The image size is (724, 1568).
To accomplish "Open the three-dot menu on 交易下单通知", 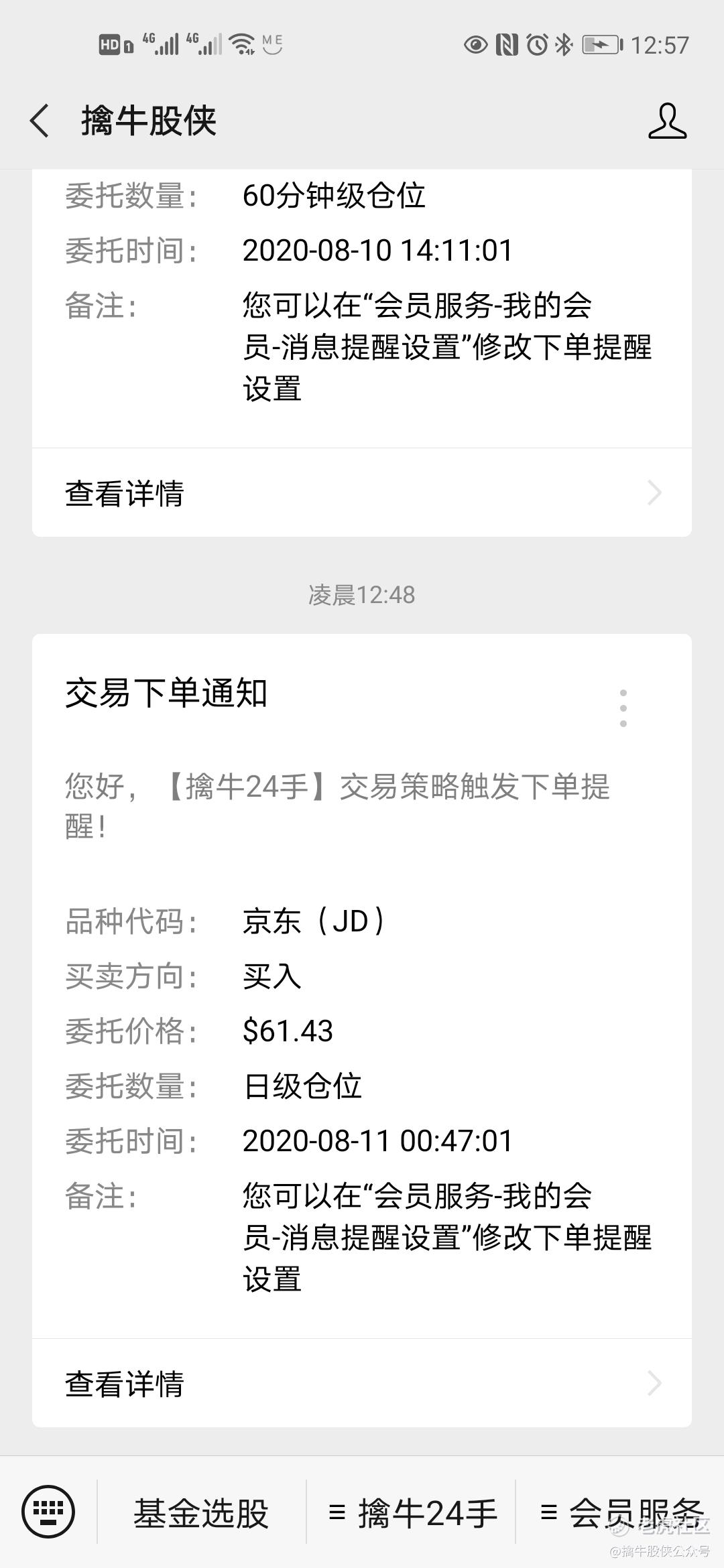I will coord(623,708).
